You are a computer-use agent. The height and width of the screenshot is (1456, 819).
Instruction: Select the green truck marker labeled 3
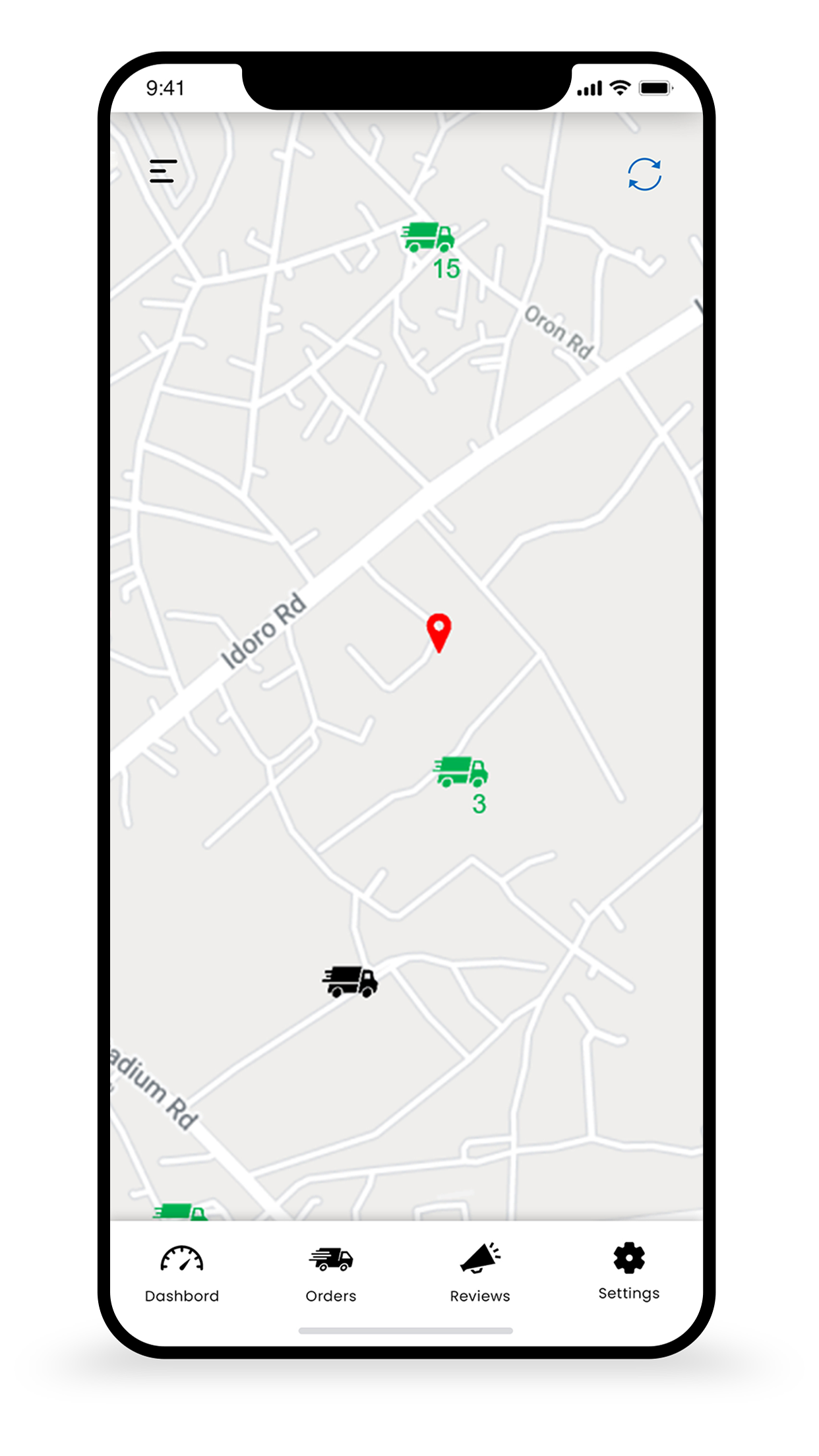461,772
